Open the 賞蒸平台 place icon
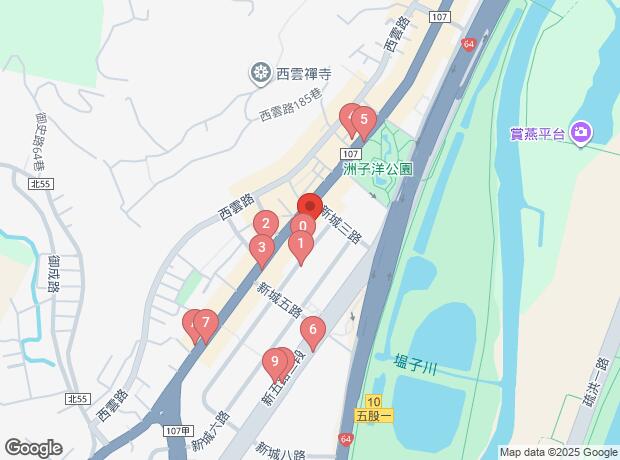This screenshot has width=620, height=460. click(582, 133)
